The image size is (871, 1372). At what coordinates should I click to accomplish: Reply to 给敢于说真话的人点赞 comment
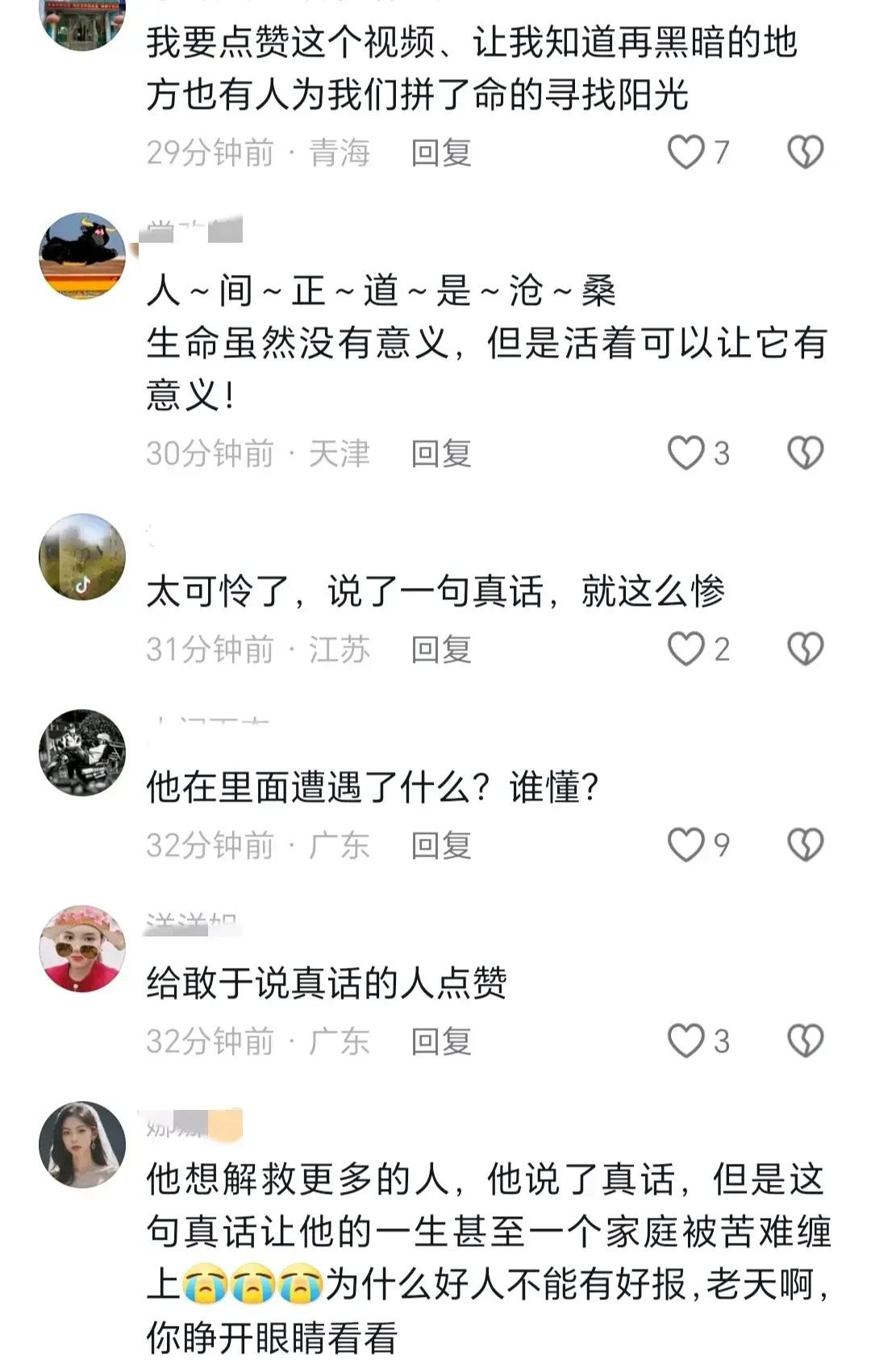[x=440, y=1041]
